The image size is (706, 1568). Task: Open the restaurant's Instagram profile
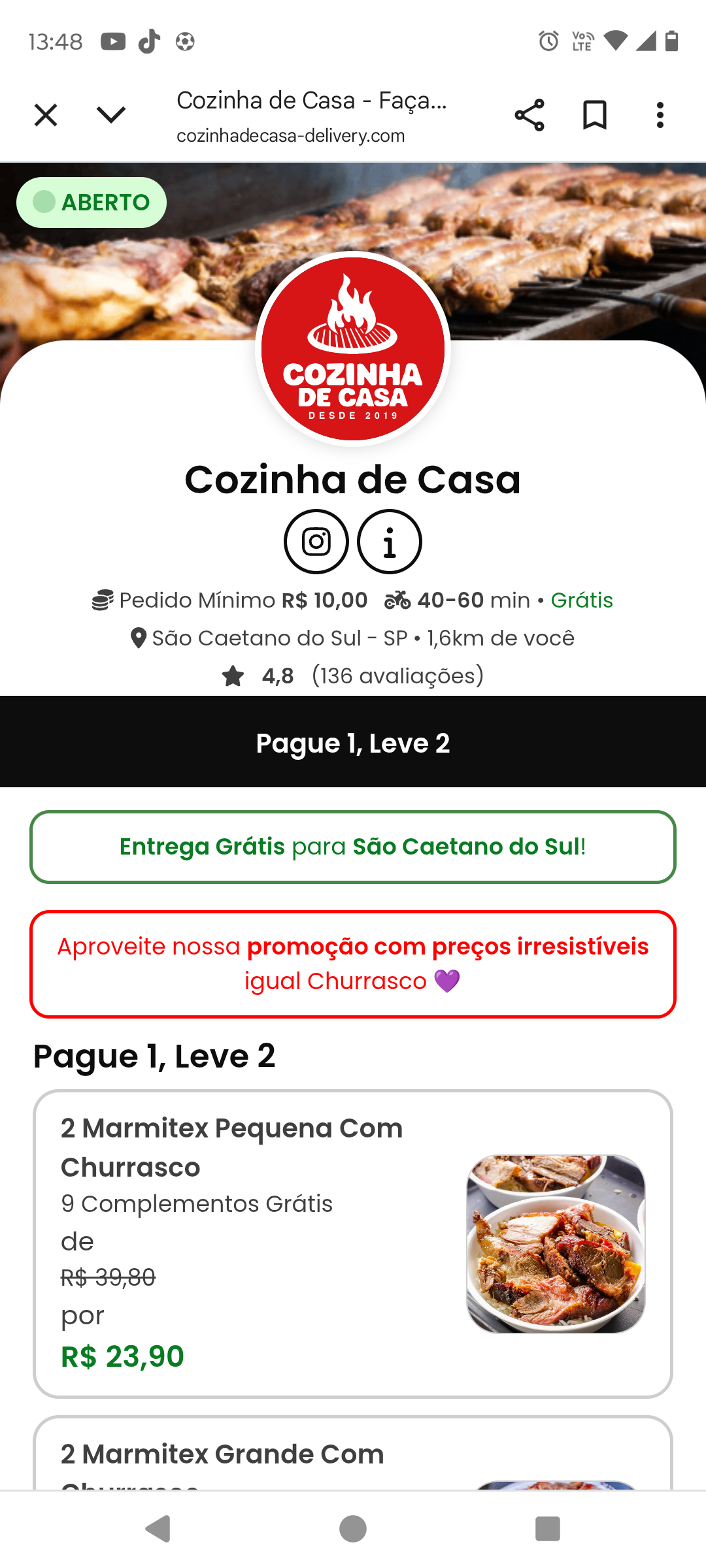(x=316, y=542)
